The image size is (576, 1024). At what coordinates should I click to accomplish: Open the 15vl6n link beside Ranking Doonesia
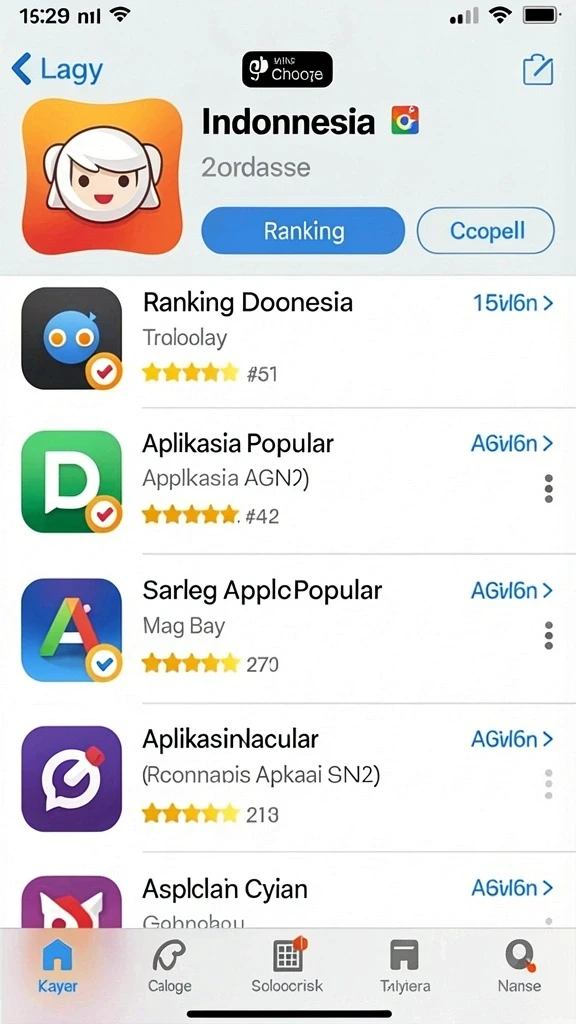pyautogui.click(x=512, y=303)
